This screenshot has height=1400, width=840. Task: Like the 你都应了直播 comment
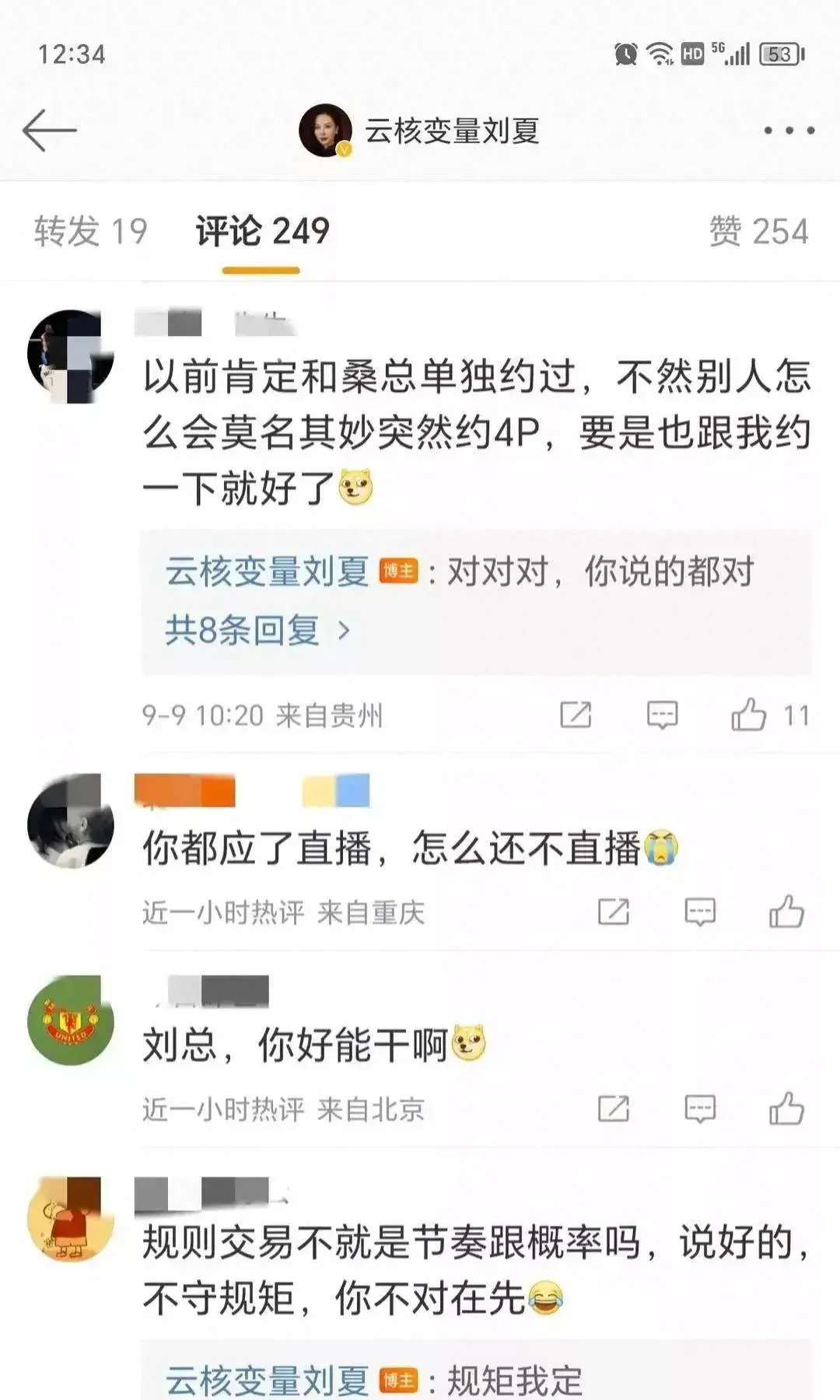pyautogui.click(x=786, y=912)
